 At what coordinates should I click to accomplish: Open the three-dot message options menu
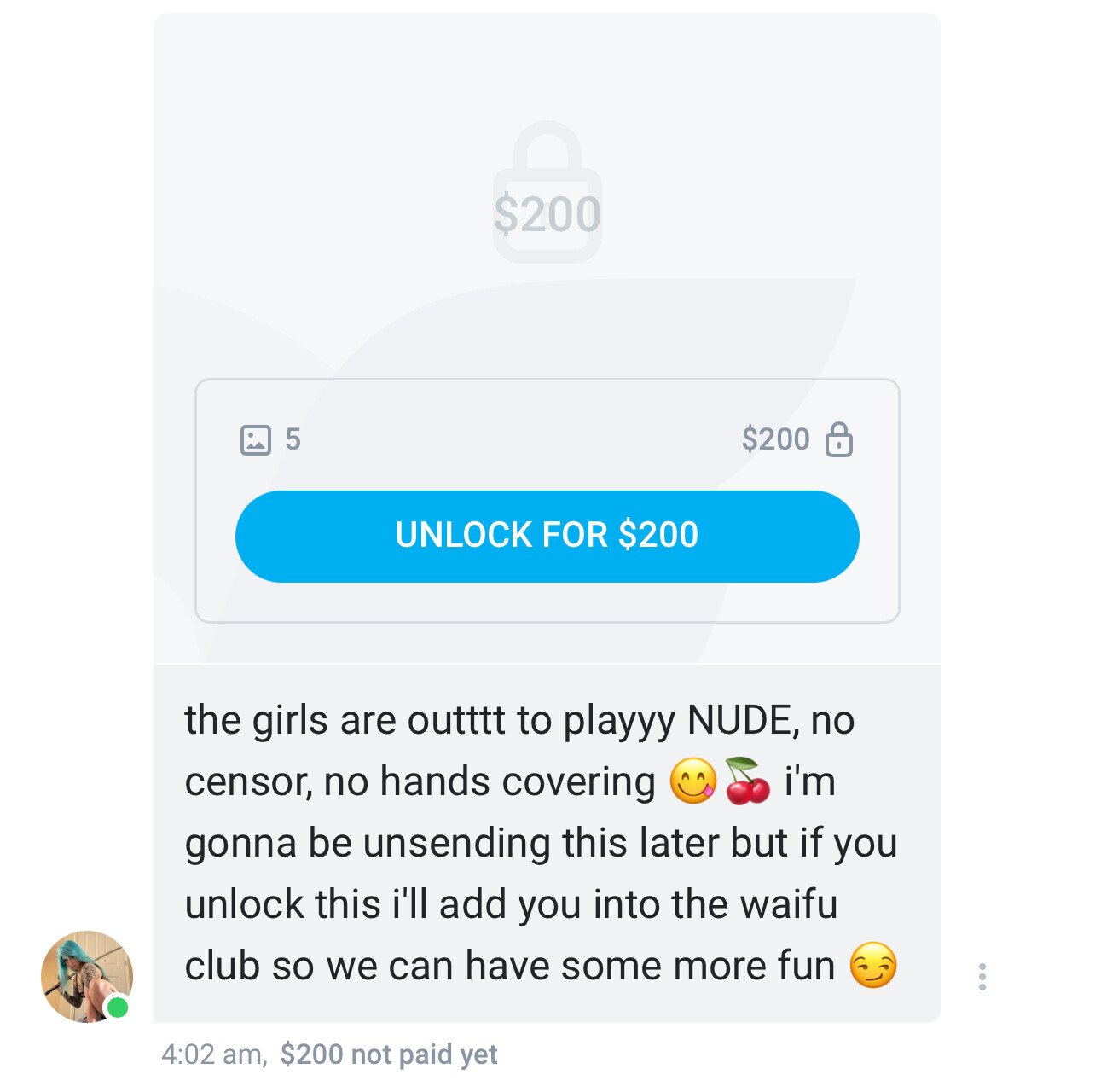(x=982, y=977)
